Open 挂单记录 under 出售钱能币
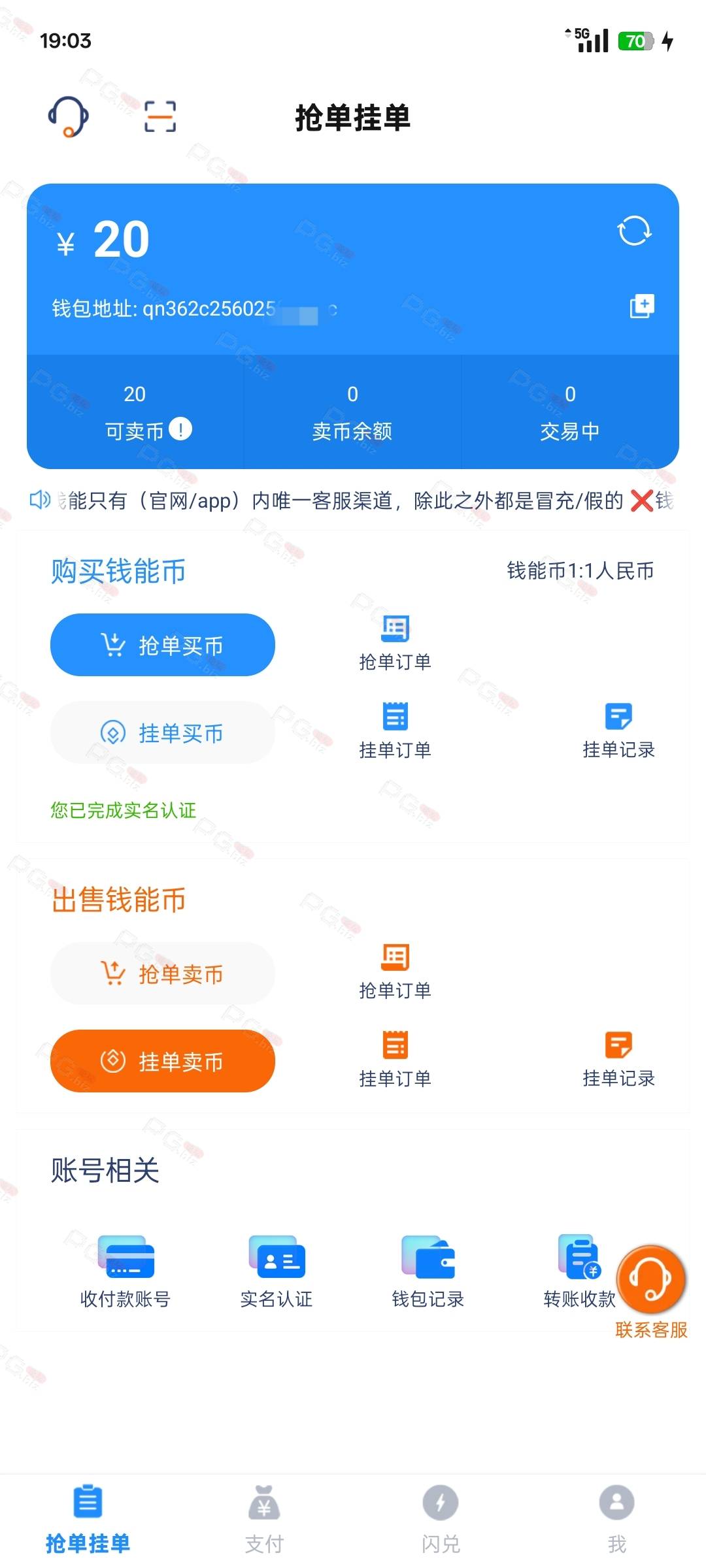This screenshot has width=706, height=1568. pos(618,1060)
